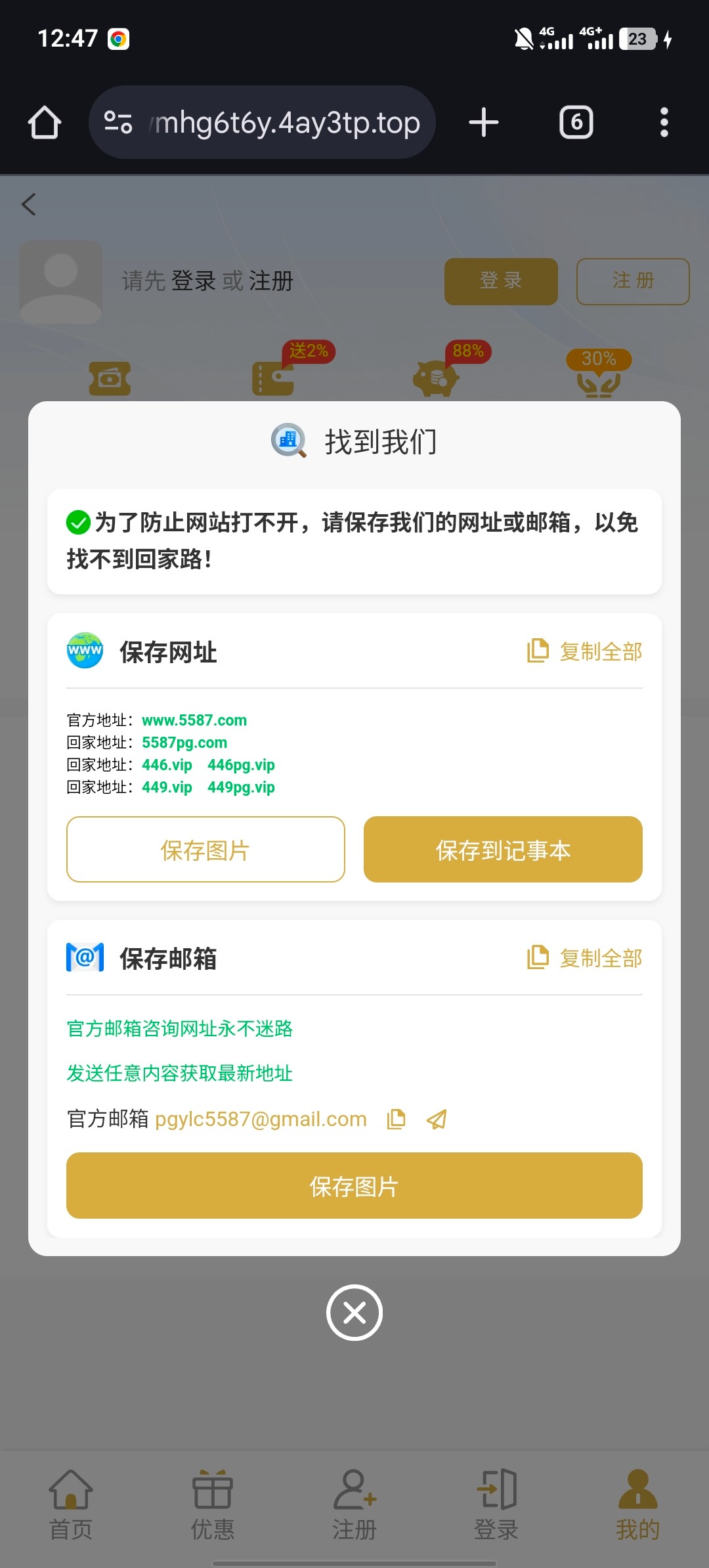
Task: Copy all addresses in 保存网址 section
Action: (x=585, y=651)
